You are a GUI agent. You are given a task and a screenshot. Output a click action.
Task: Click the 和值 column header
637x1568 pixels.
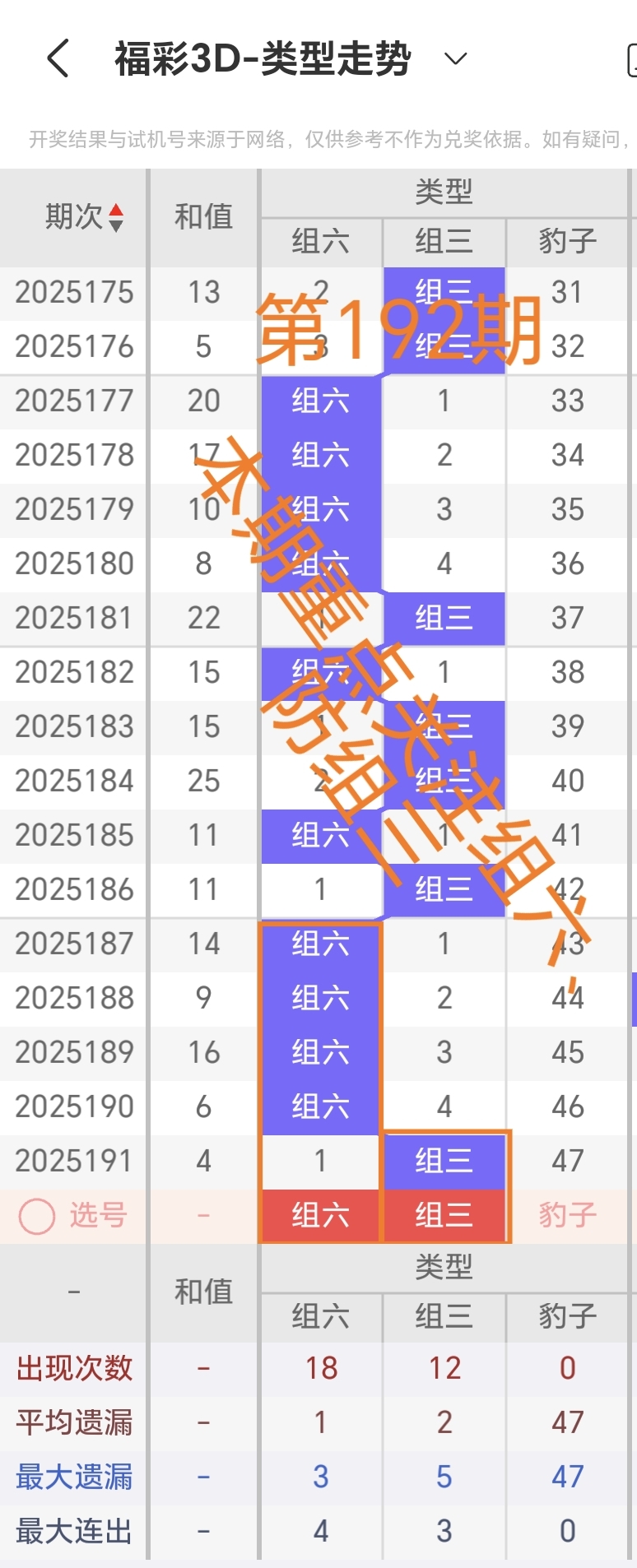(x=203, y=216)
